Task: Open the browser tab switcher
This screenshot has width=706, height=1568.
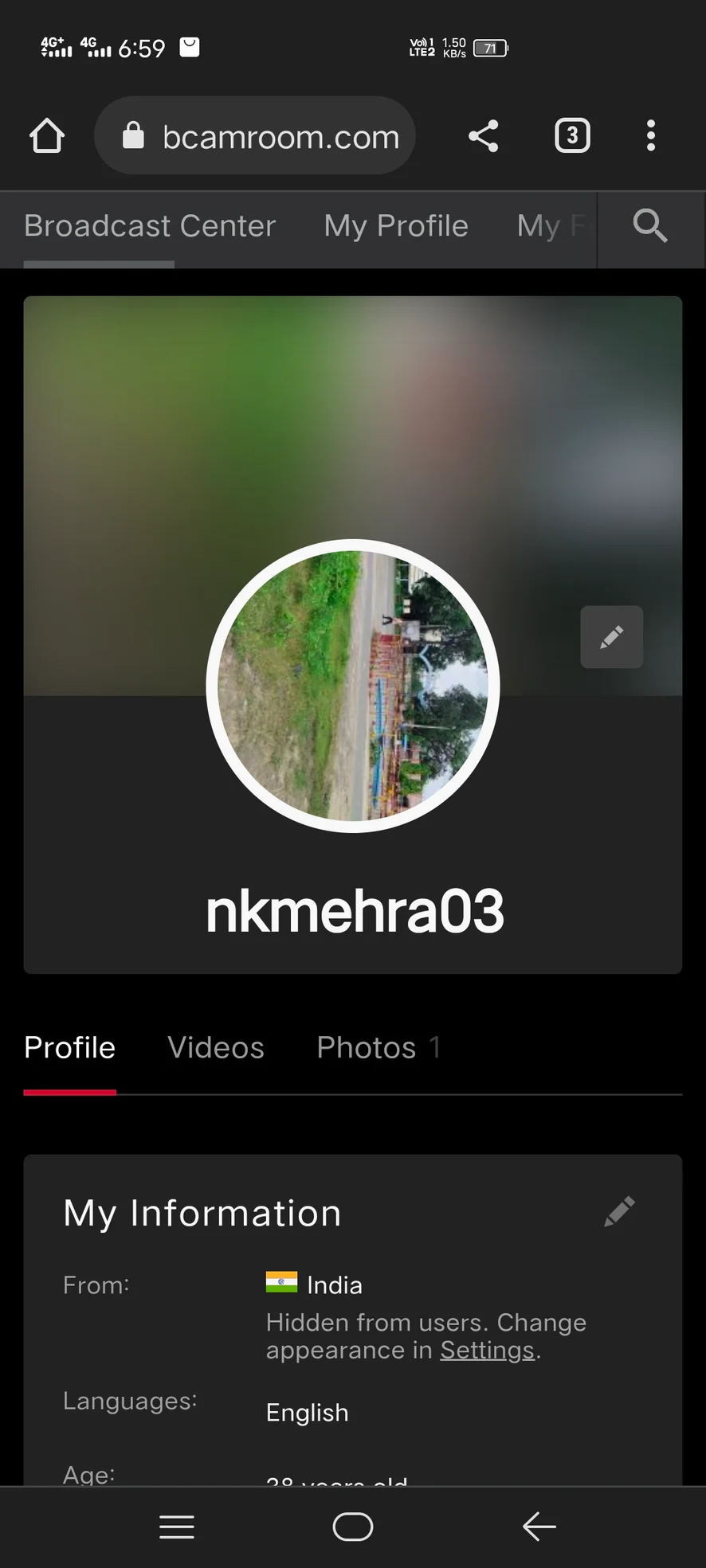Action: coord(572,136)
